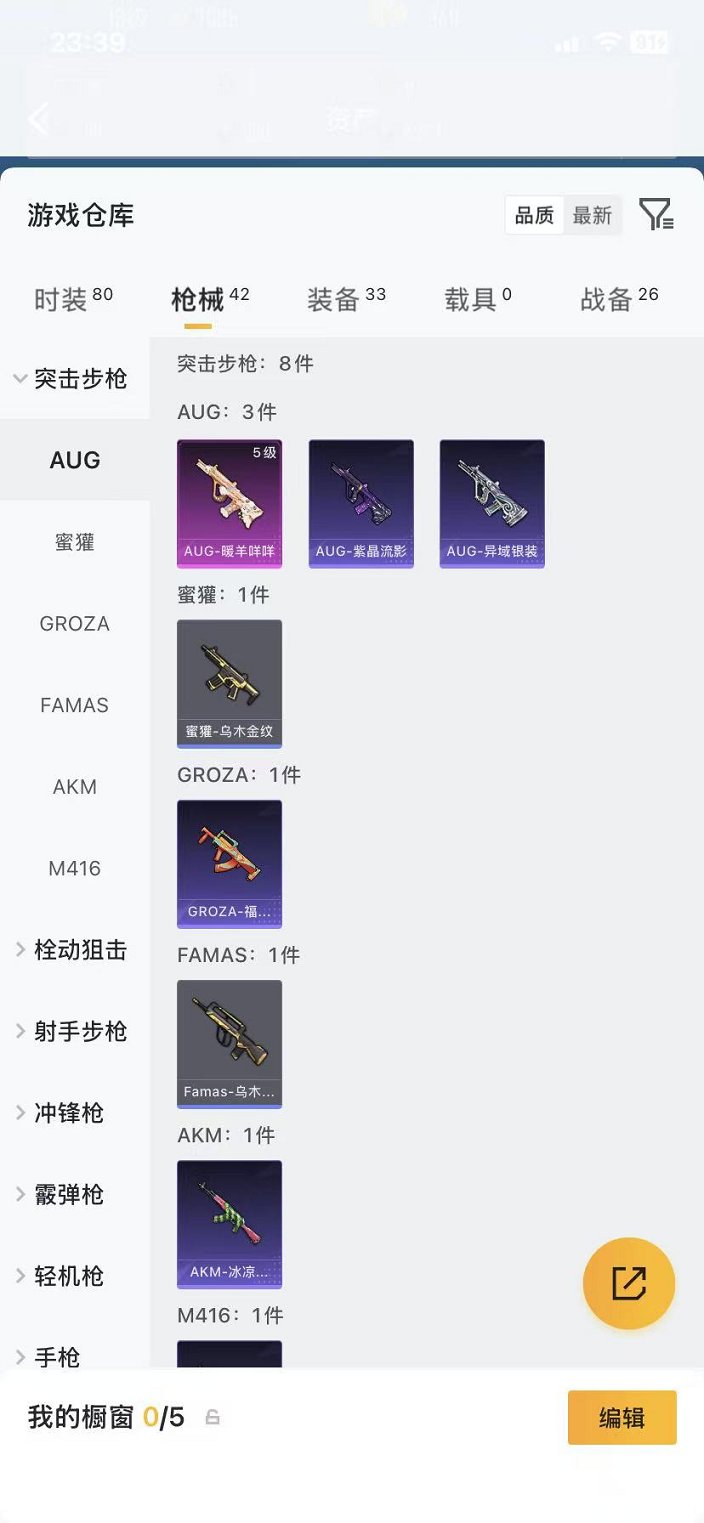Image resolution: width=704 pixels, height=1523 pixels.
Task: Open the 蜜獾-乌木金纹 skin card
Action: click(229, 683)
